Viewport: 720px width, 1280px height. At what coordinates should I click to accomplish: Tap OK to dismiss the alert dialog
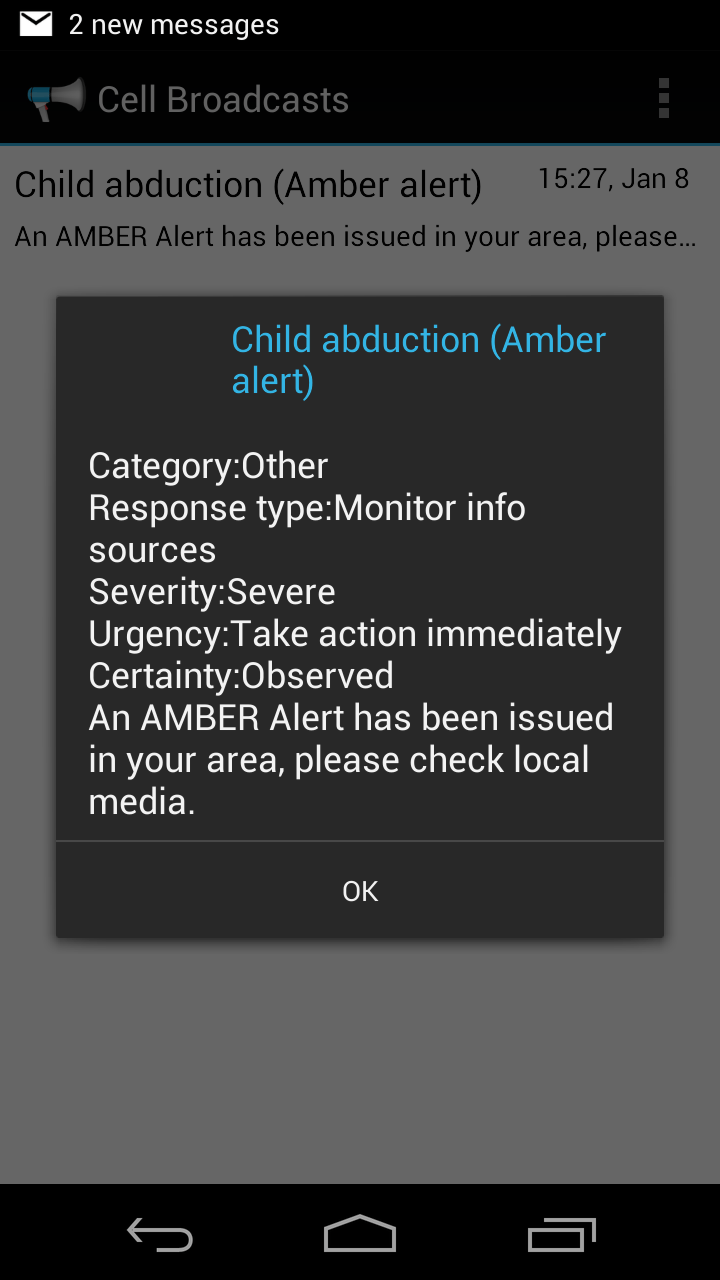[360, 890]
